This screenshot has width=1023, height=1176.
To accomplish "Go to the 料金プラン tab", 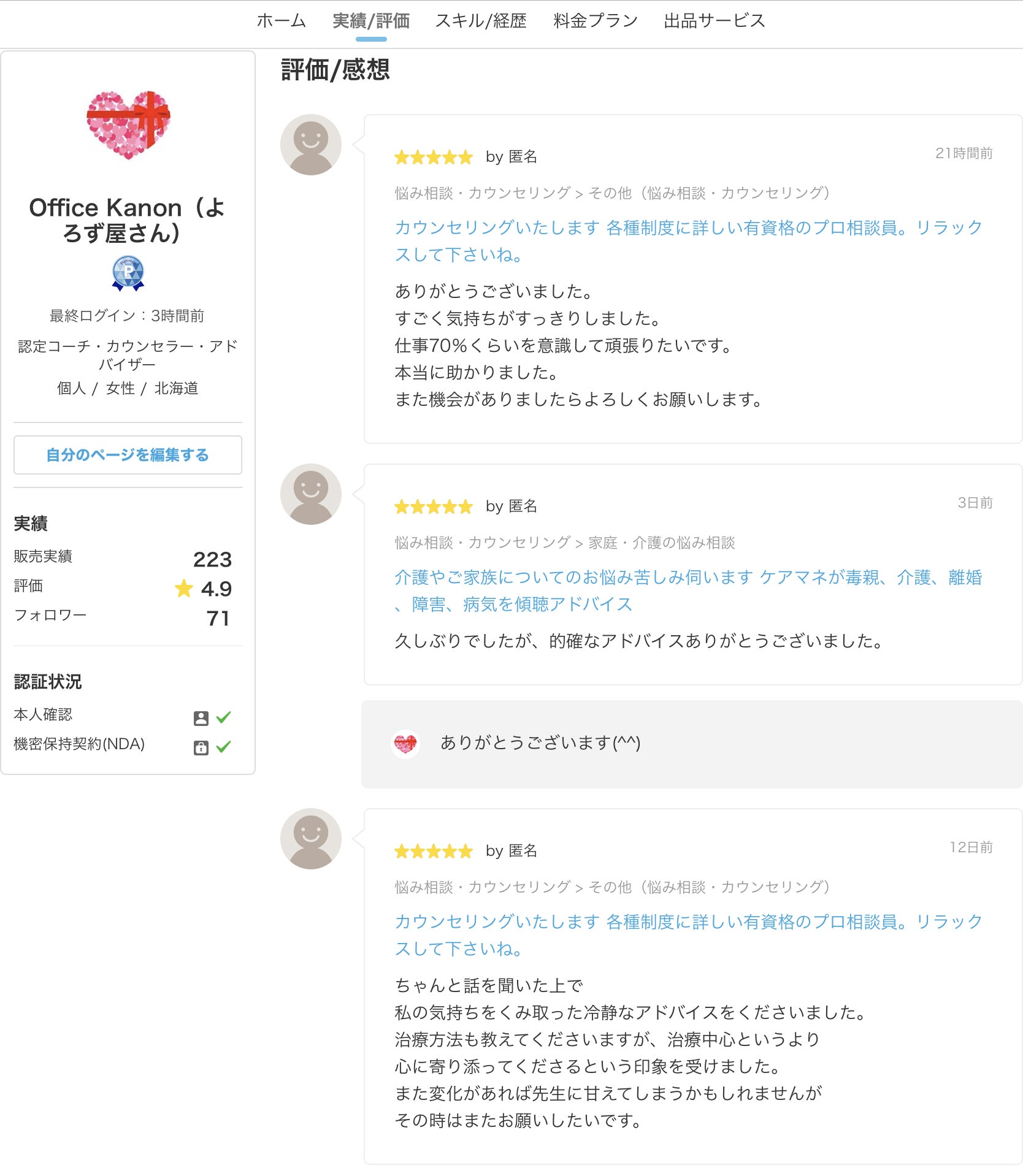I will pyautogui.click(x=596, y=21).
